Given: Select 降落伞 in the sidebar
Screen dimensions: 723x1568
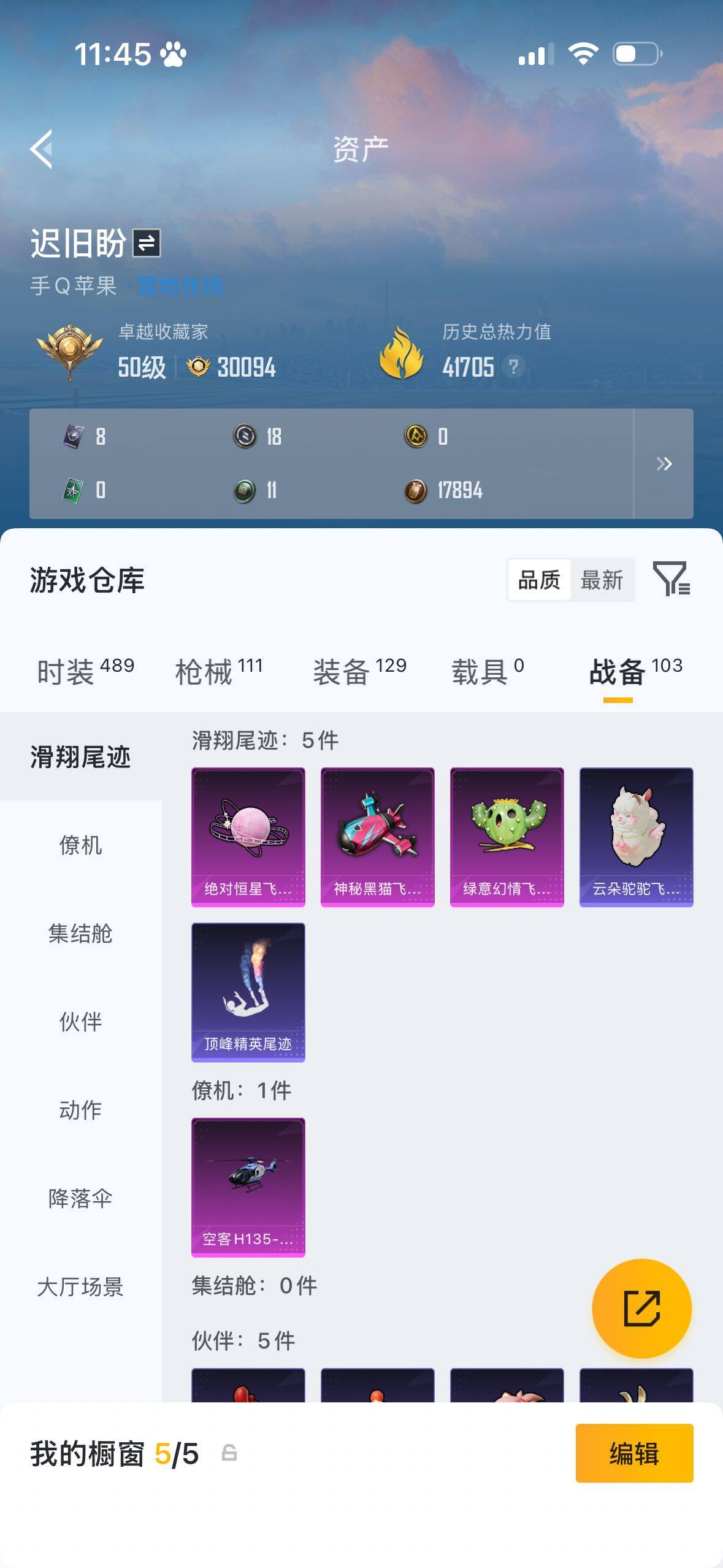Looking at the screenshot, I should (x=82, y=1199).
